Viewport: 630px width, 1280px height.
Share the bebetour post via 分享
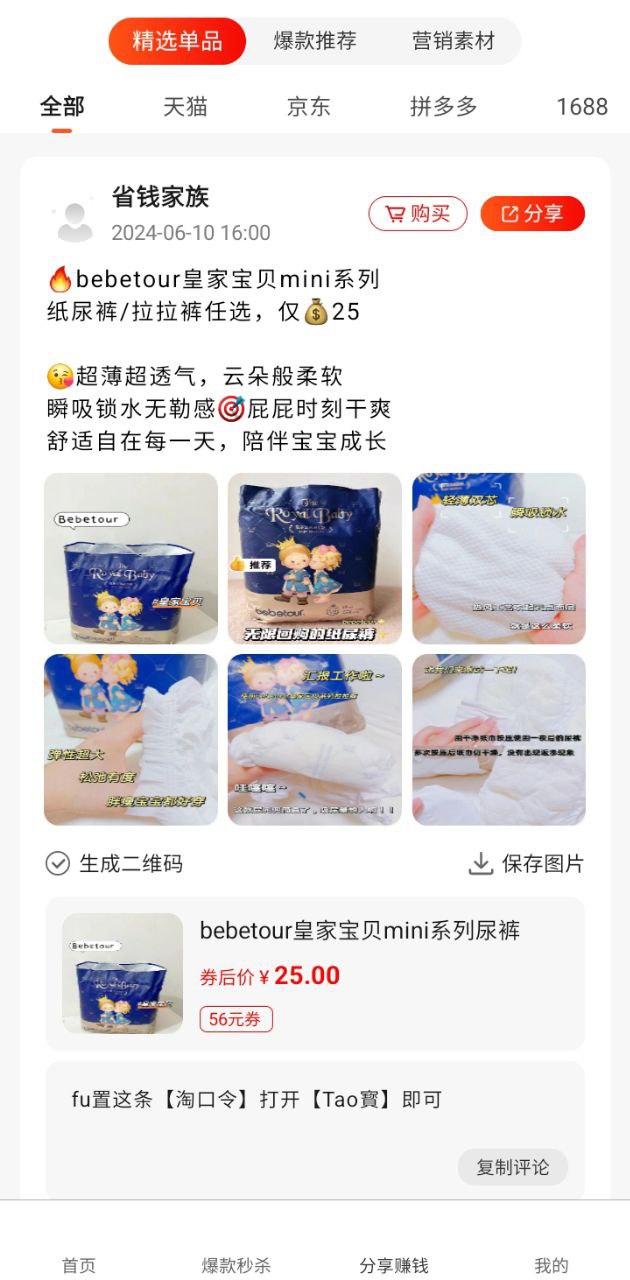coord(532,213)
